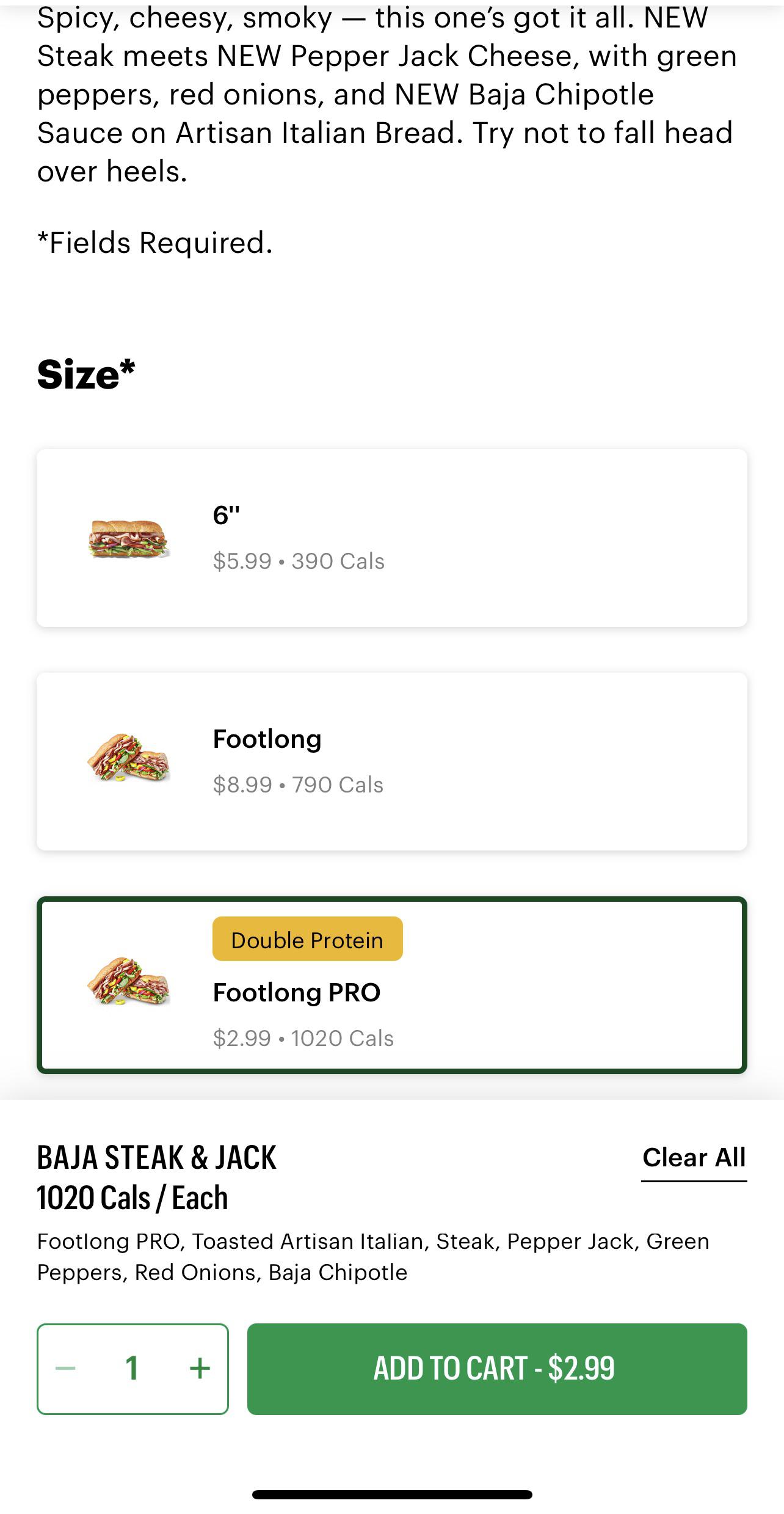The image size is (784, 1514).
Task: Select the Footlong size option
Action: click(x=392, y=760)
